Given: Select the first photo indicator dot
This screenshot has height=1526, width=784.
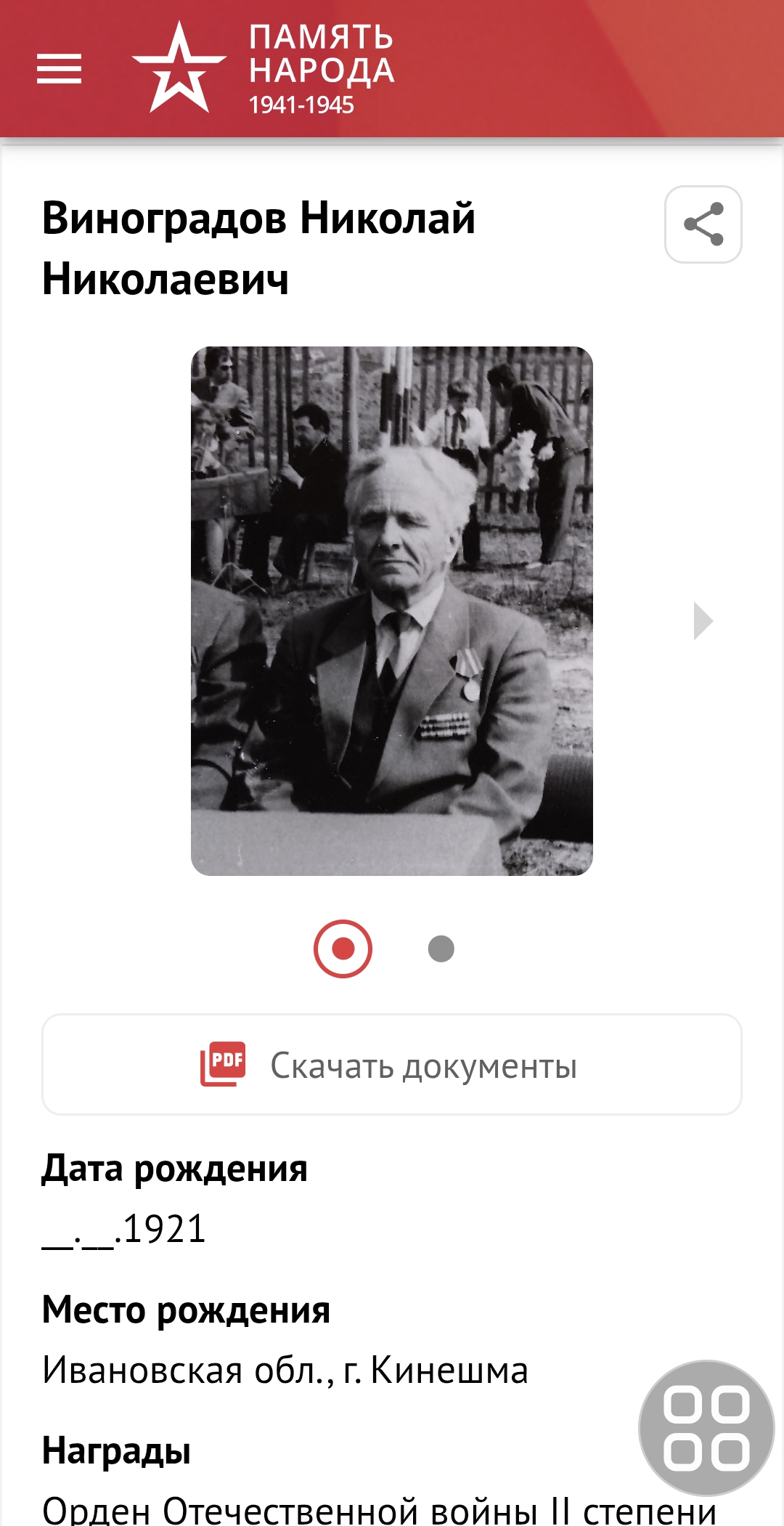Looking at the screenshot, I should [343, 949].
